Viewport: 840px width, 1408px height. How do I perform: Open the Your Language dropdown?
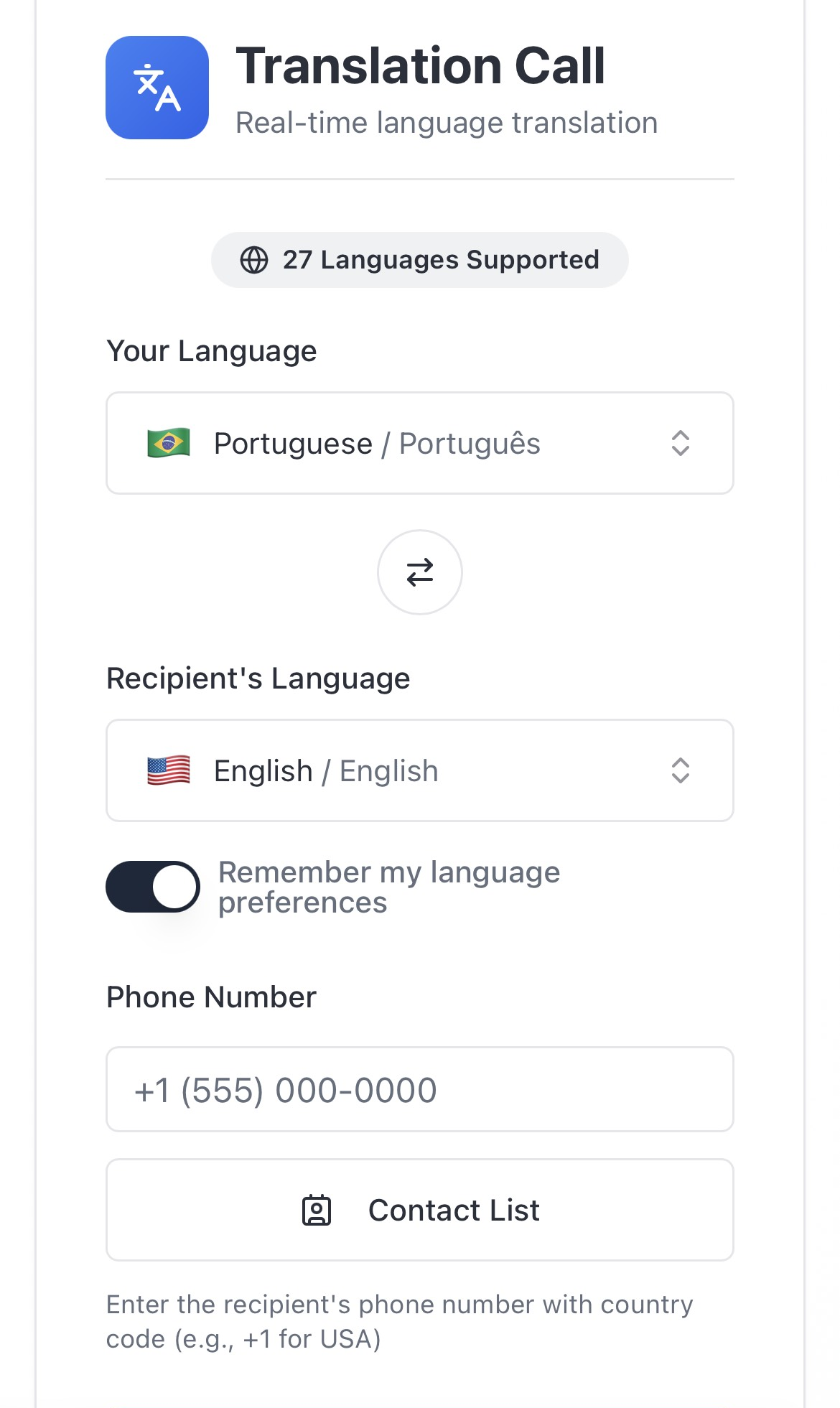[x=419, y=443]
